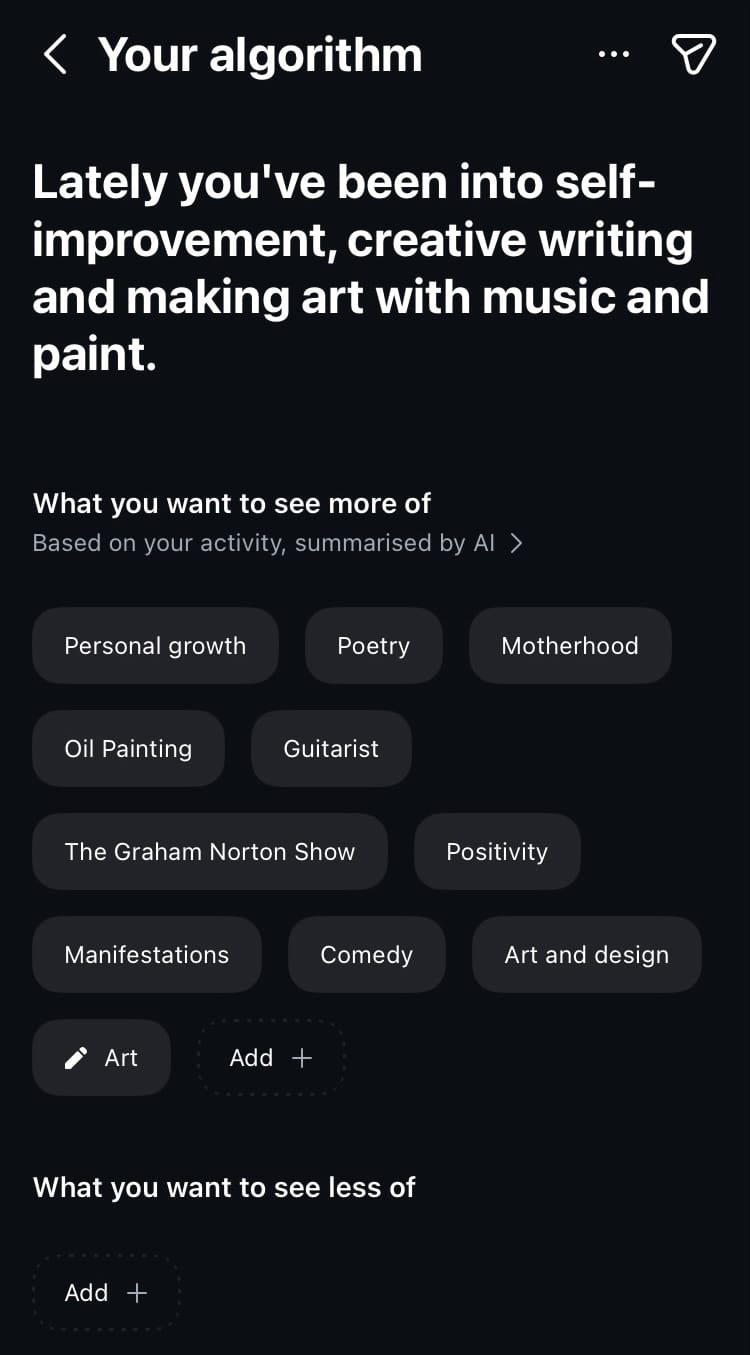
Task: Open more options via the ellipsis
Action: (x=614, y=54)
